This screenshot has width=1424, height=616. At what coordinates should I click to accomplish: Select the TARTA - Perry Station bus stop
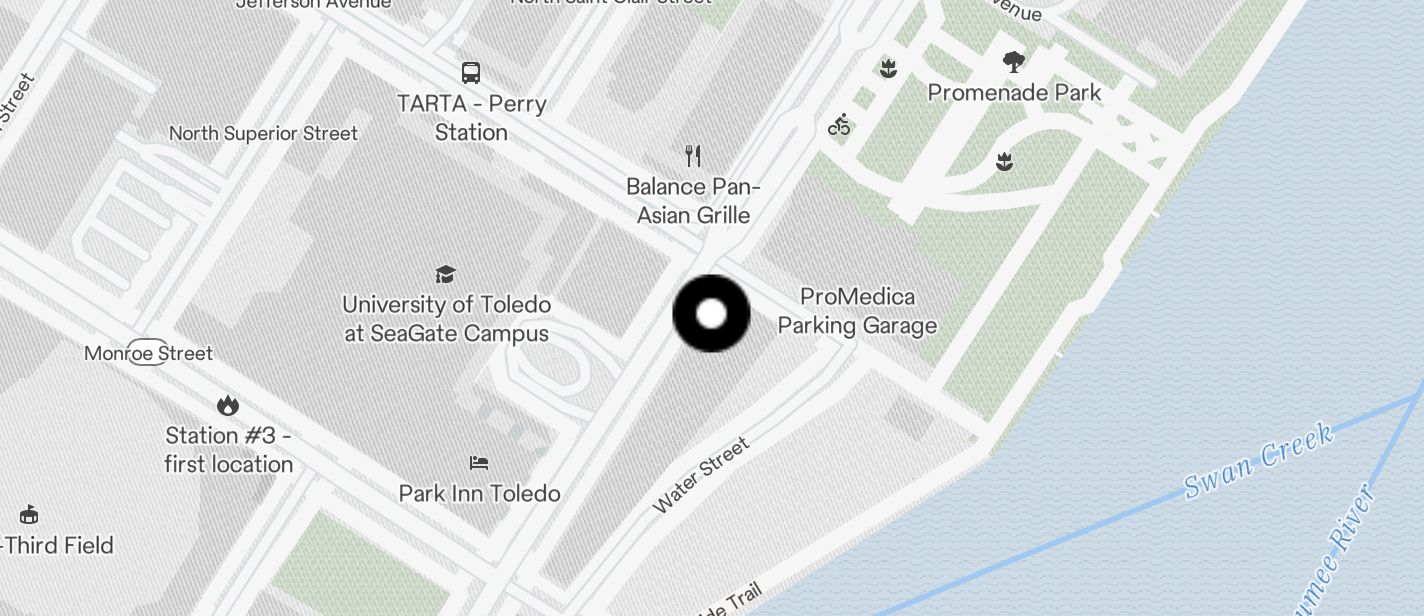click(471, 73)
